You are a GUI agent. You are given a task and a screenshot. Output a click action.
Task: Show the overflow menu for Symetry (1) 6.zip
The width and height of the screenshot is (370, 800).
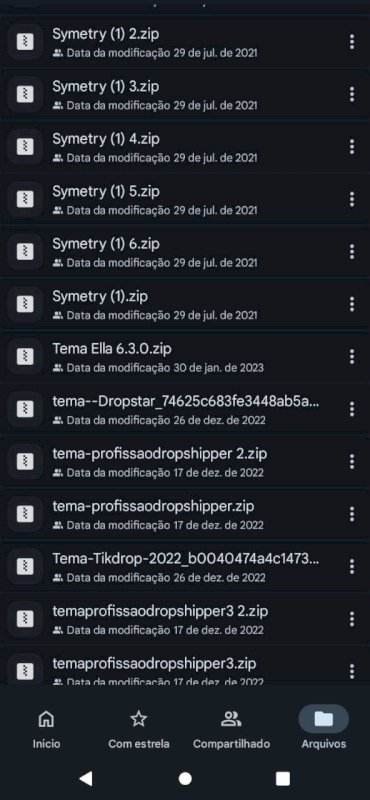tap(351, 252)
